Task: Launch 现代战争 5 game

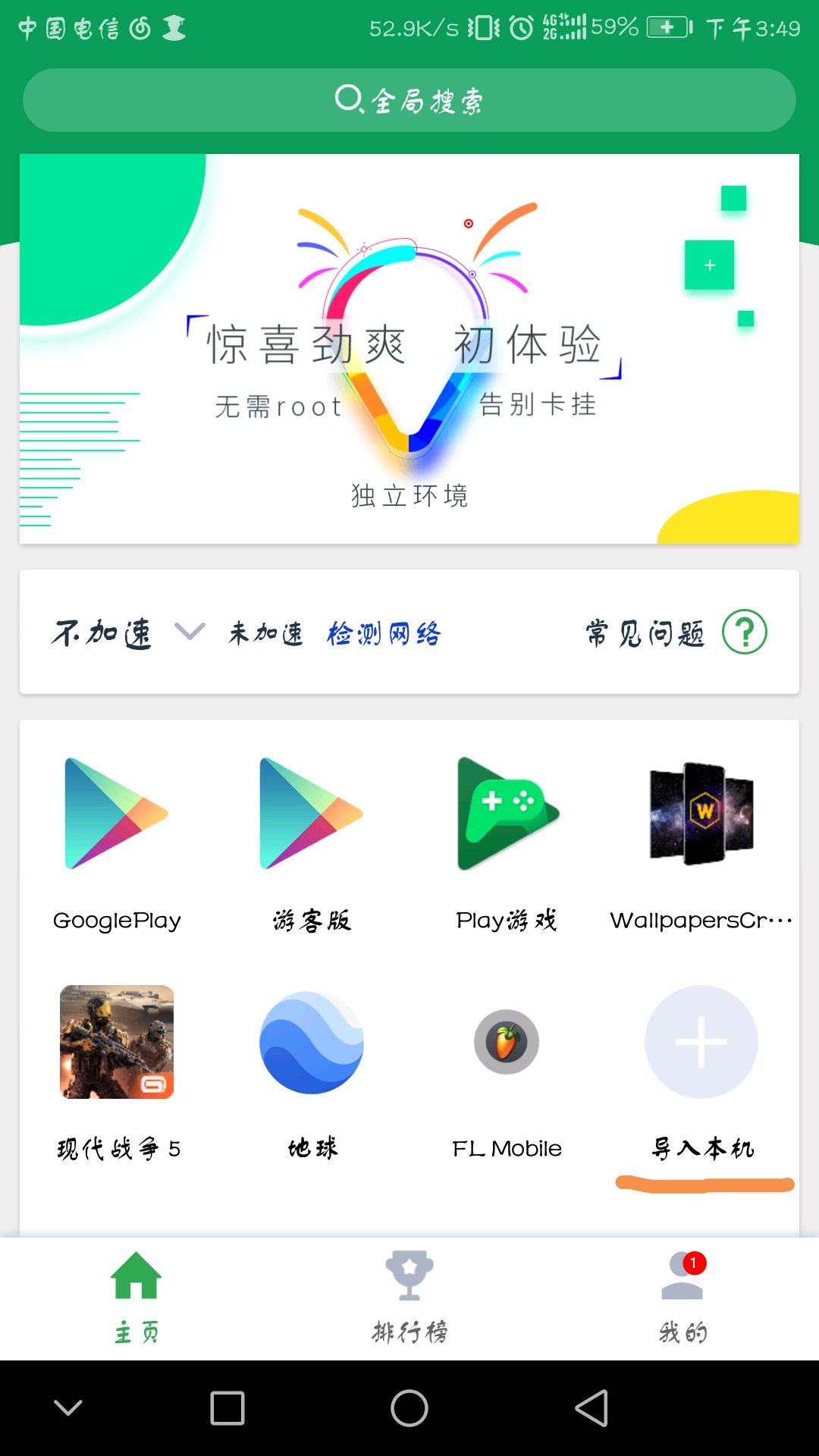Action: point(117,1042)
